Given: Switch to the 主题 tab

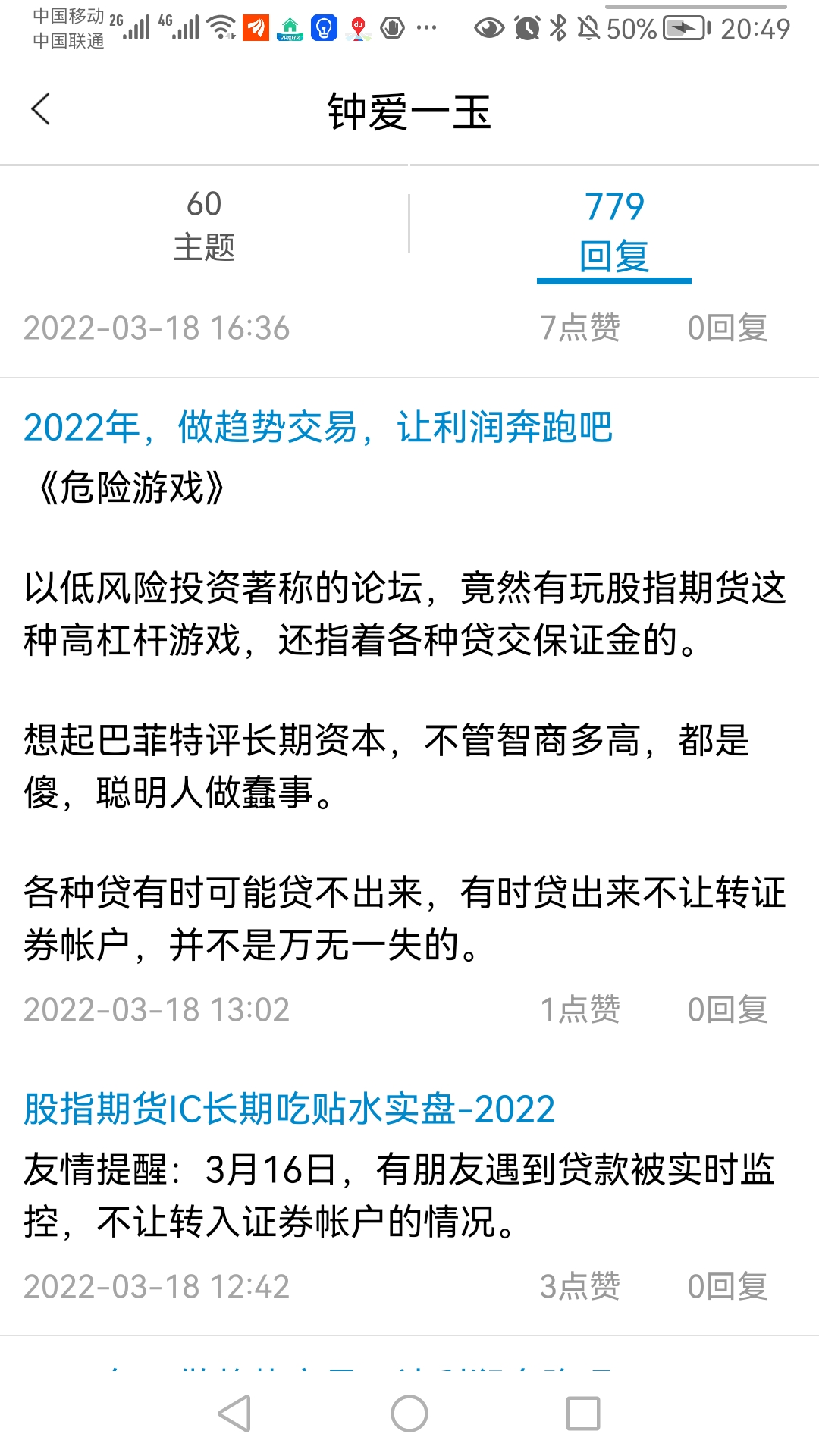Looking at the screenshot, I should 204,225.
